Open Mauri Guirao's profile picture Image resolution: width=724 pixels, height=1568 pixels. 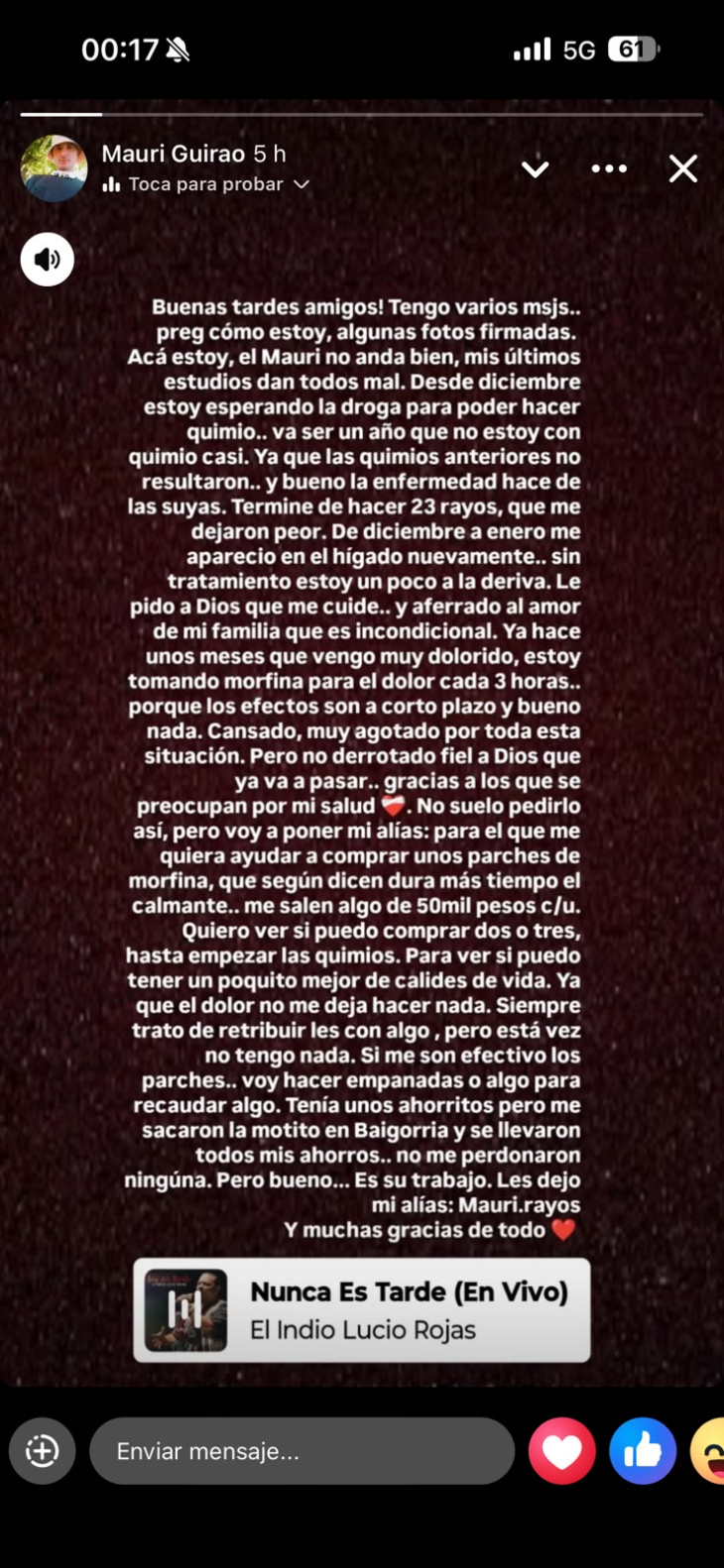pyautogui.click(x=55, y=168)
